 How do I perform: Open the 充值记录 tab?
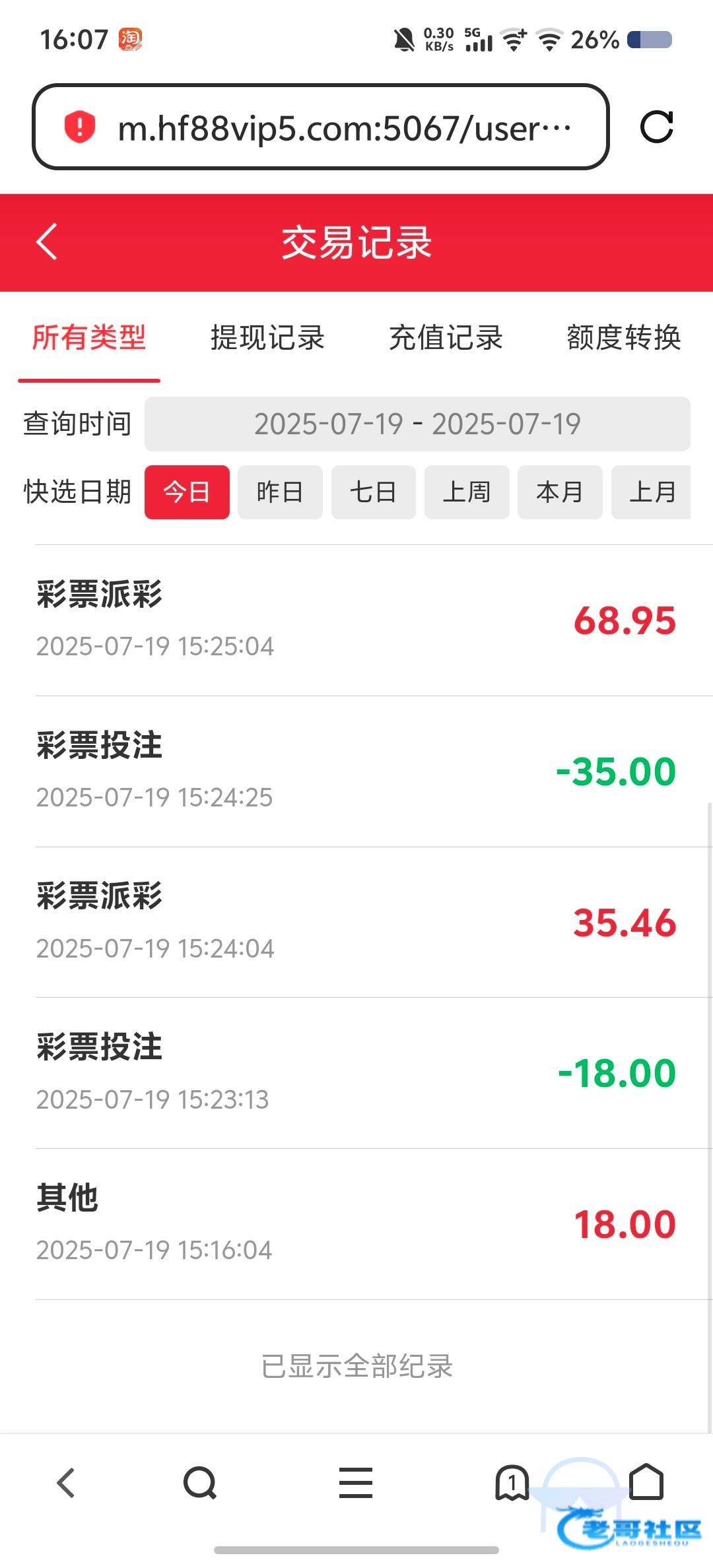click(x=446, y=338)
